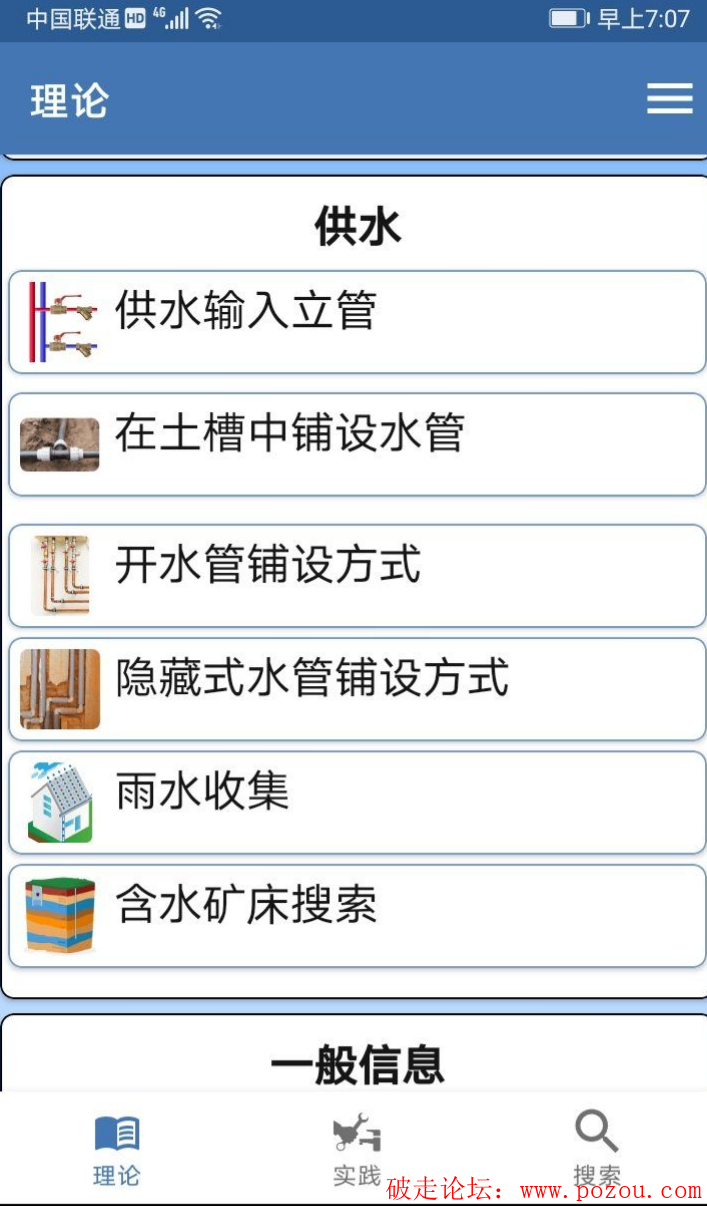Switch to the 理论 tab

point(117,1150)
